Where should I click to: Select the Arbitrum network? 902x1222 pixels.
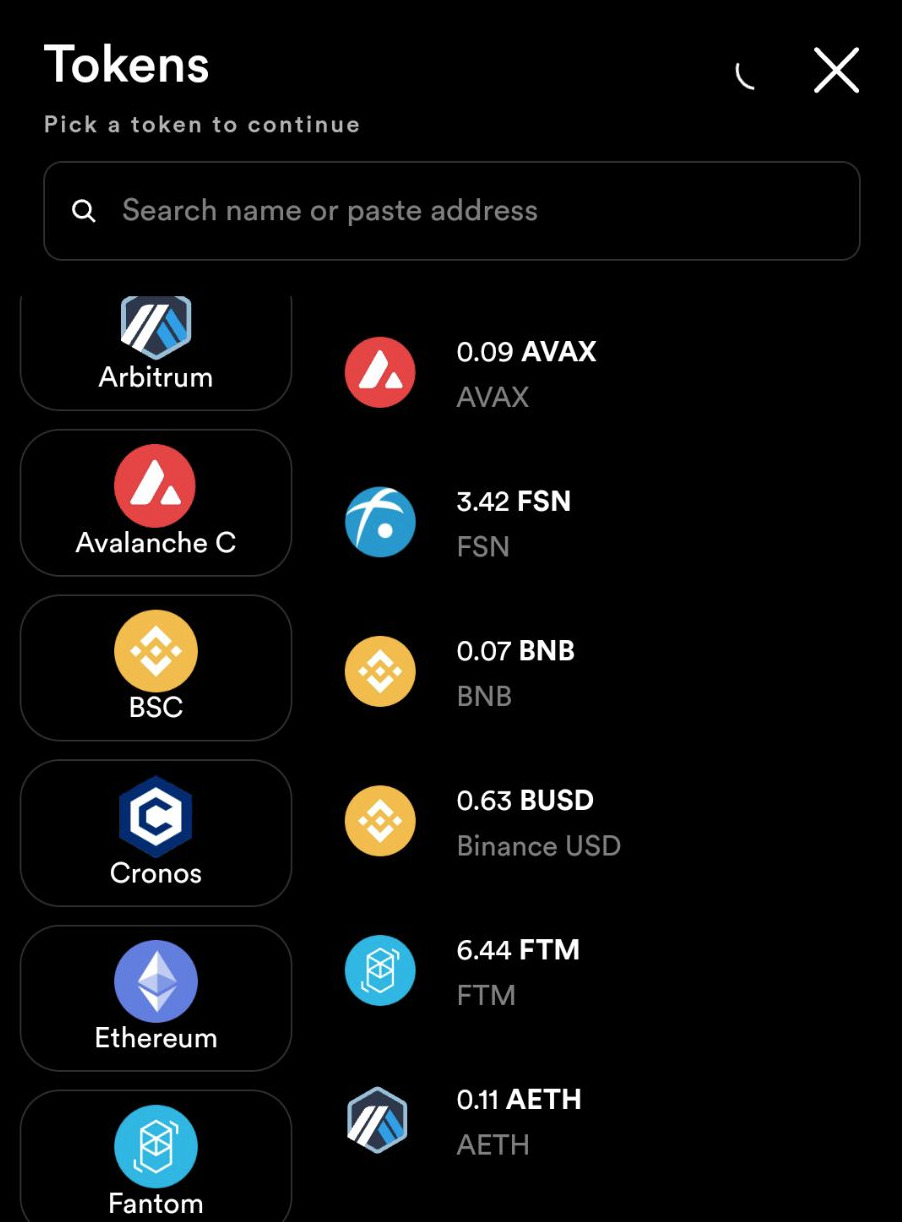pos(156,351)
